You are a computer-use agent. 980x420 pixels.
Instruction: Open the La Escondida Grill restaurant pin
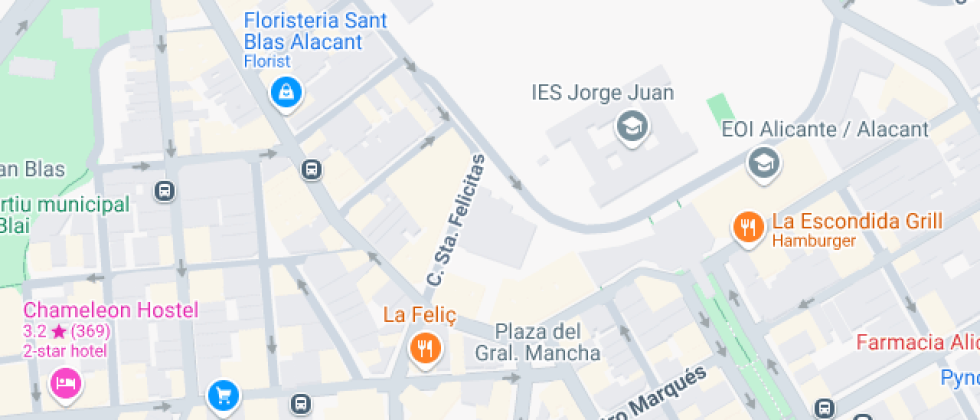coord(748,228)
